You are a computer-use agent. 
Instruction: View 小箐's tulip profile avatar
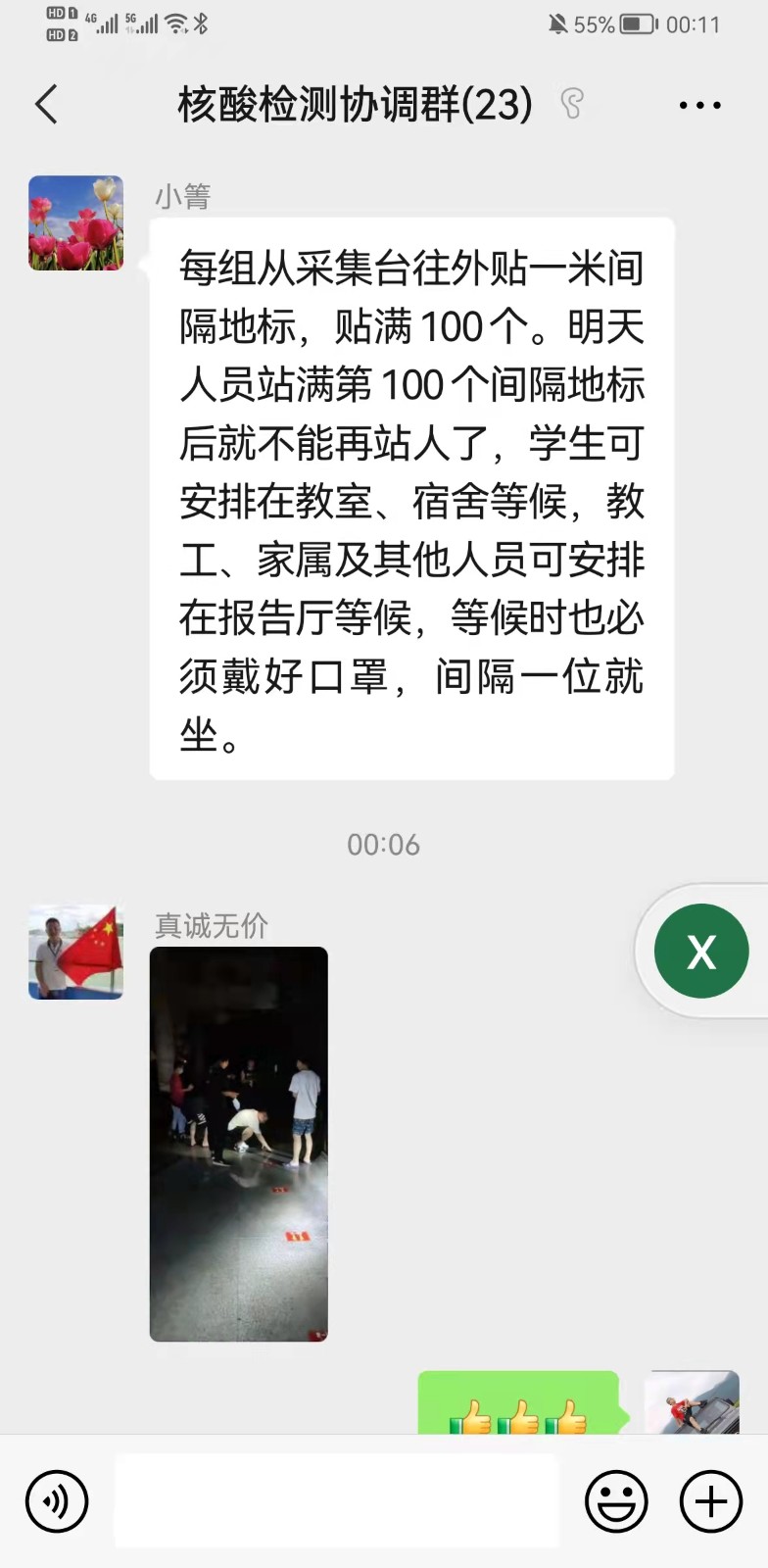(75, 223)
